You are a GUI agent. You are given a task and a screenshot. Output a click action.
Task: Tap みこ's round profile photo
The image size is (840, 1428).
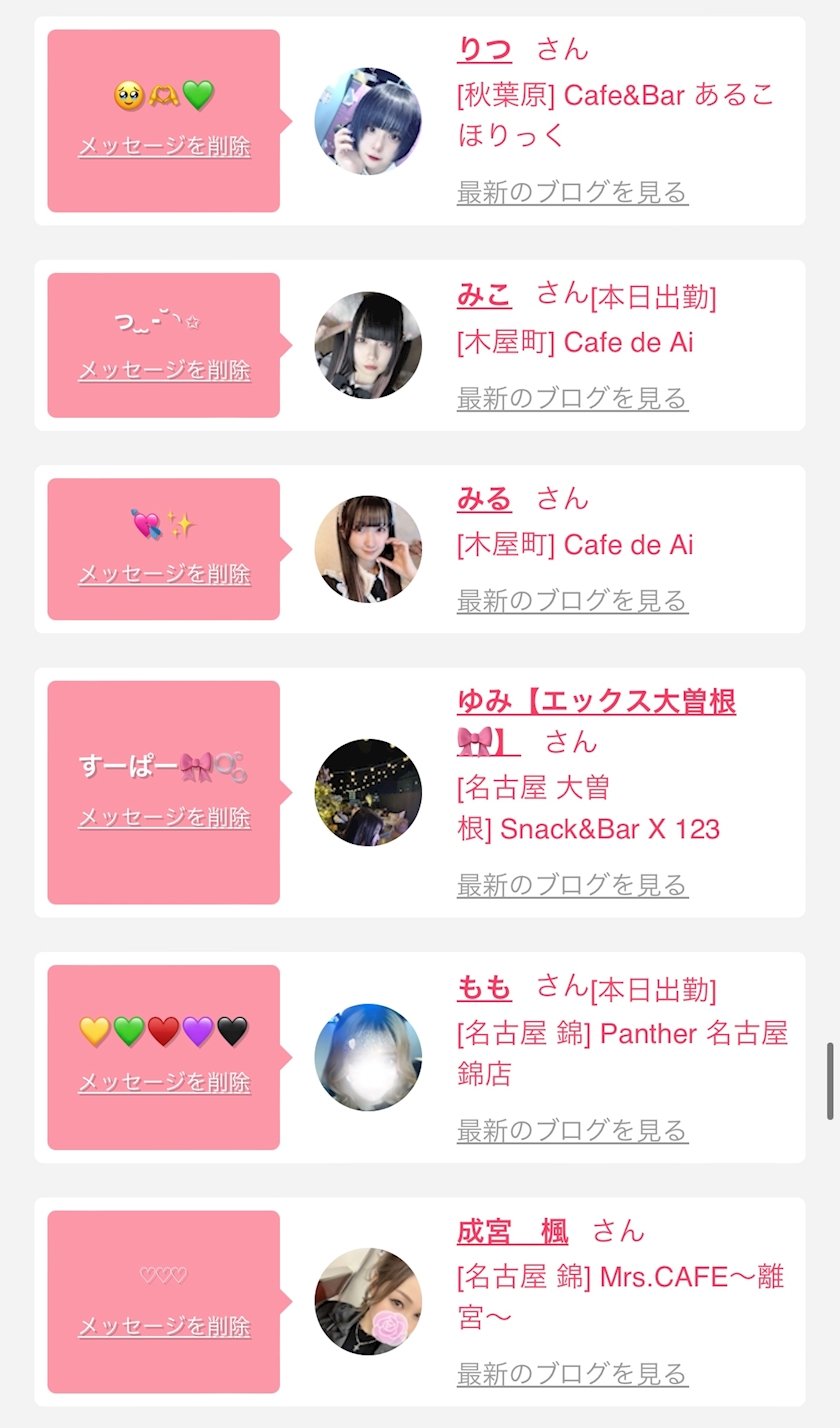coord(368,345)
